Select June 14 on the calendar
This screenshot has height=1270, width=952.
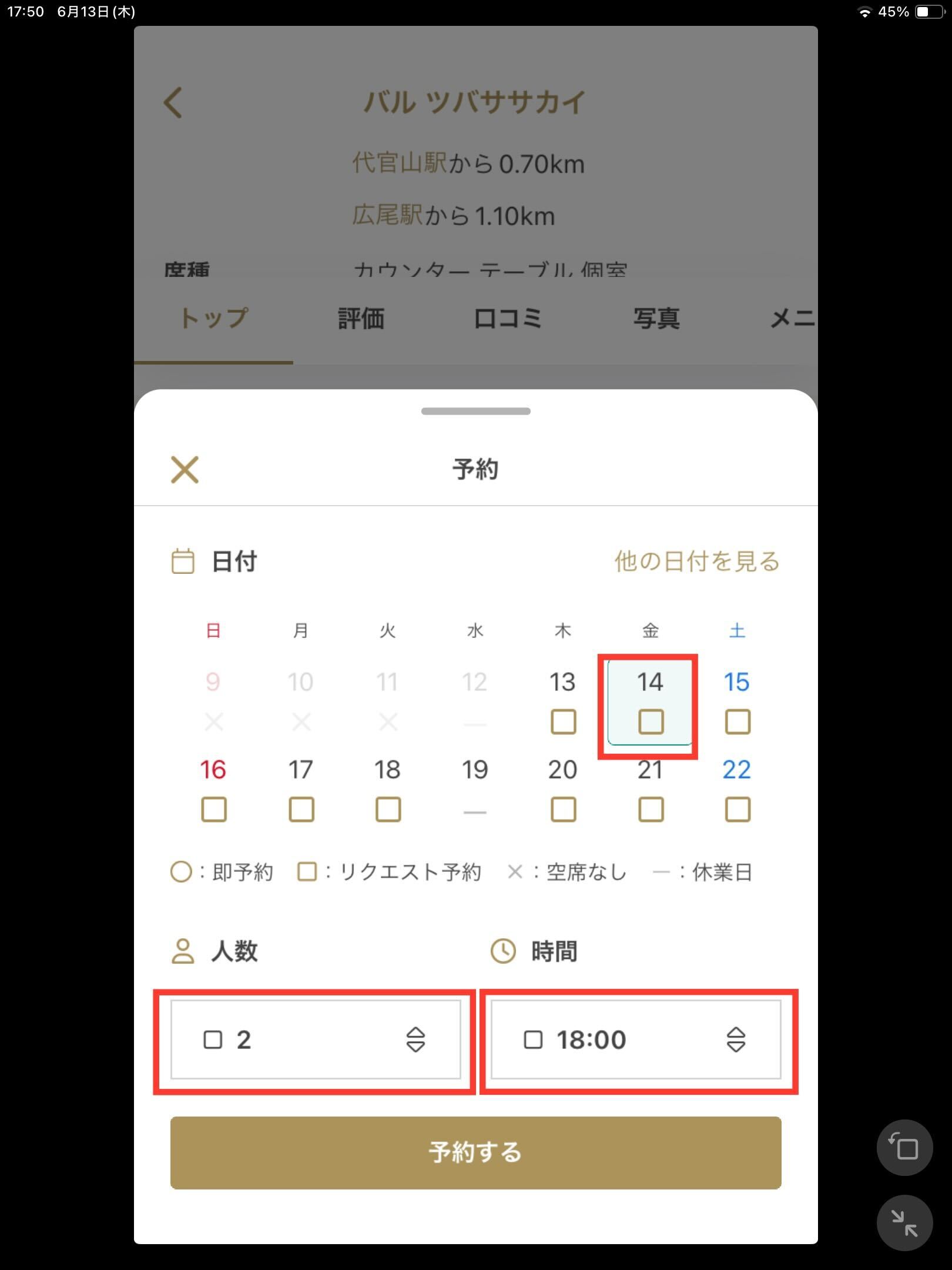pyautogui.click(x=649, y=702)
